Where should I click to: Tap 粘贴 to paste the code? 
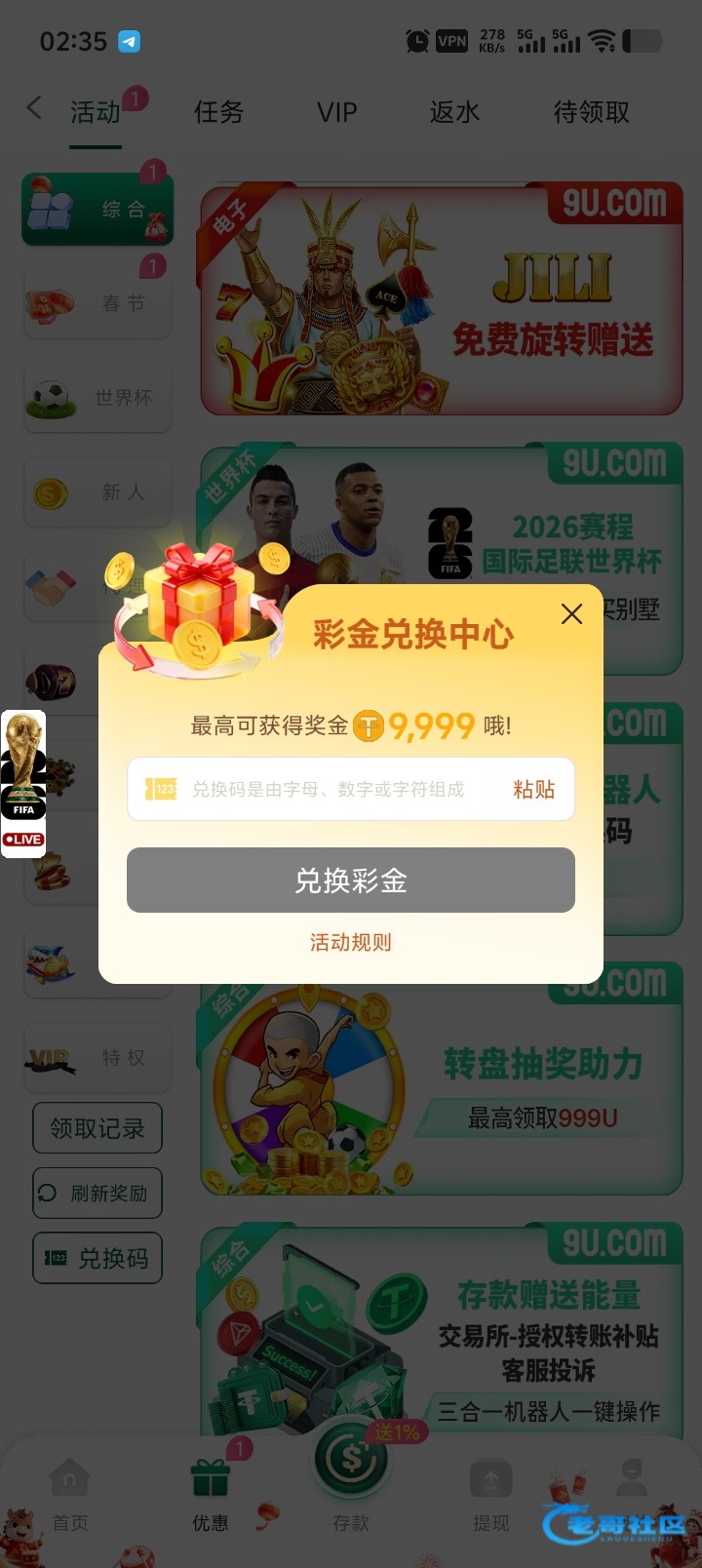tap(533, 789)
